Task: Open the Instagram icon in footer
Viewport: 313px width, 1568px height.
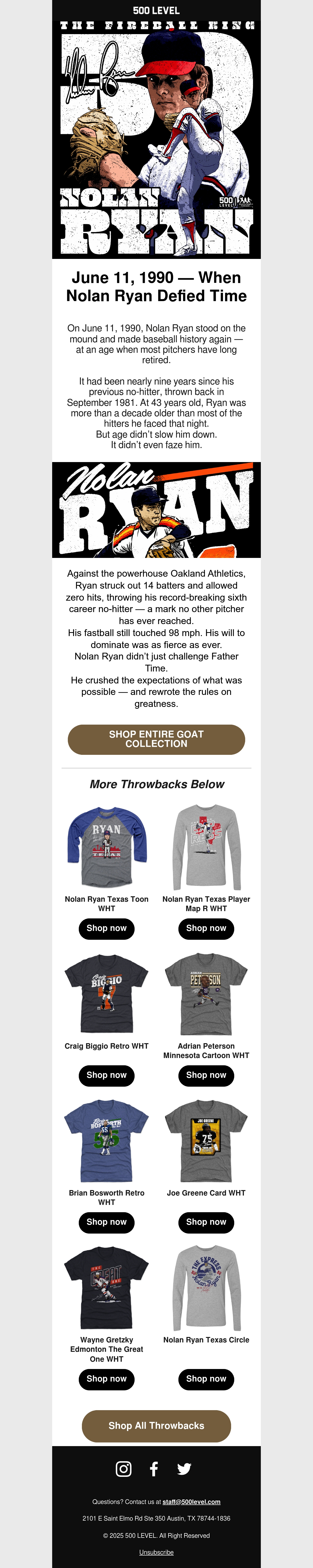Action: point(123,1469)
